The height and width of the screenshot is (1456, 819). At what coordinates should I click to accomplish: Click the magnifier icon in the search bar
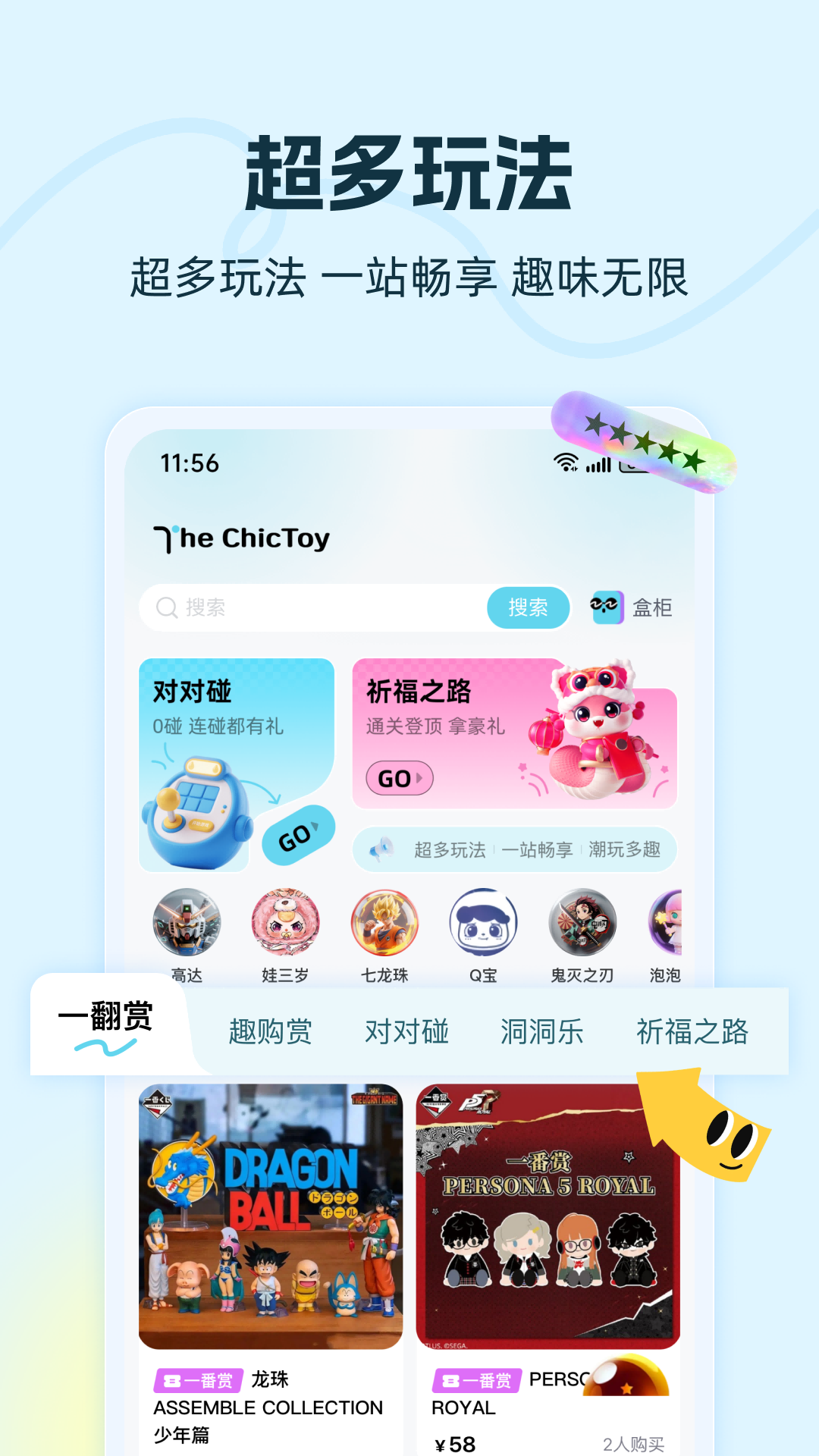coord(166,607)
